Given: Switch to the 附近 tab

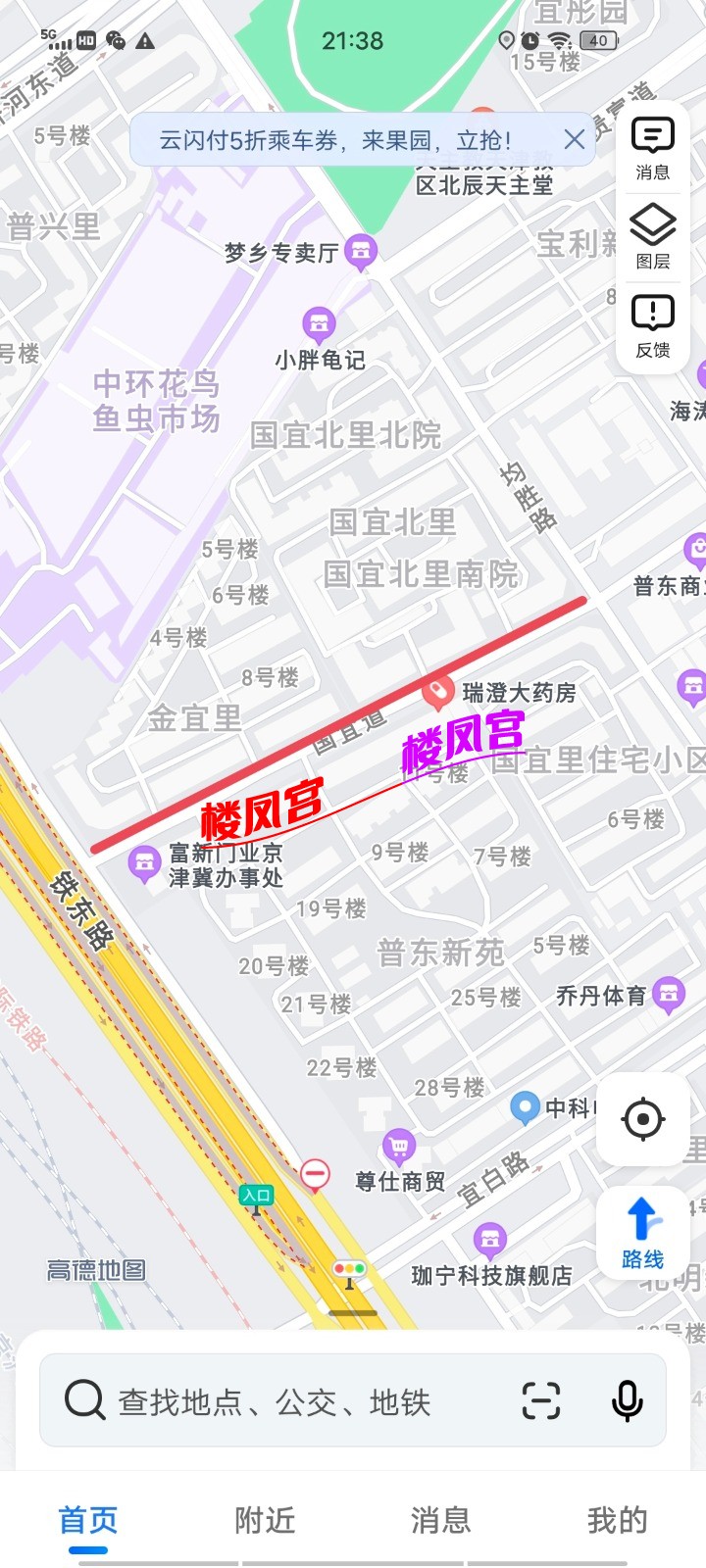Looking at the screenshot, I should [x=265, y=1520].
